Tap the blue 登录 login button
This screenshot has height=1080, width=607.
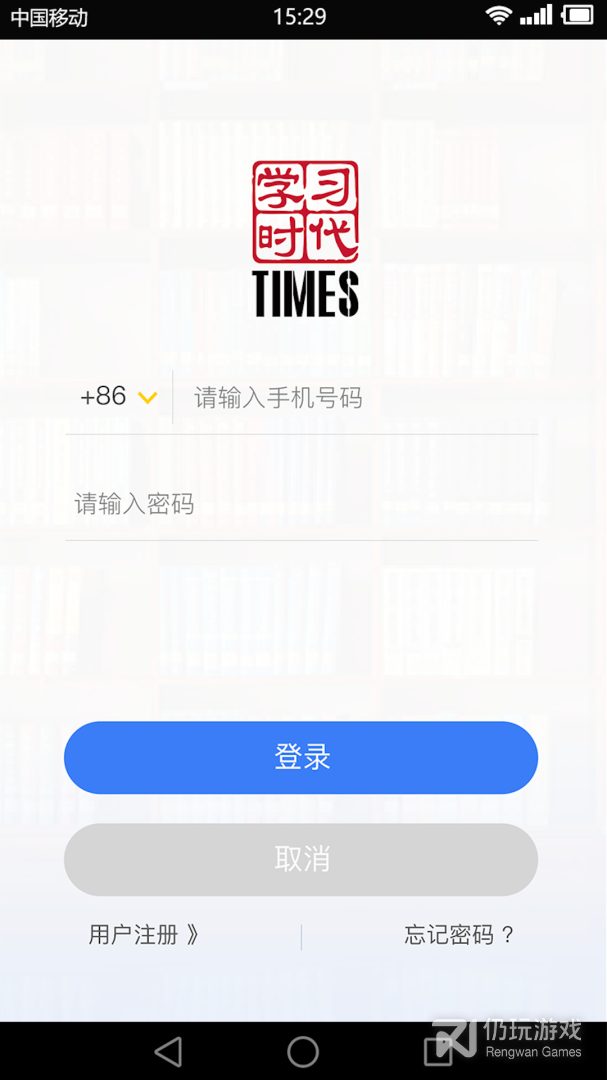[x=301, y=757]
